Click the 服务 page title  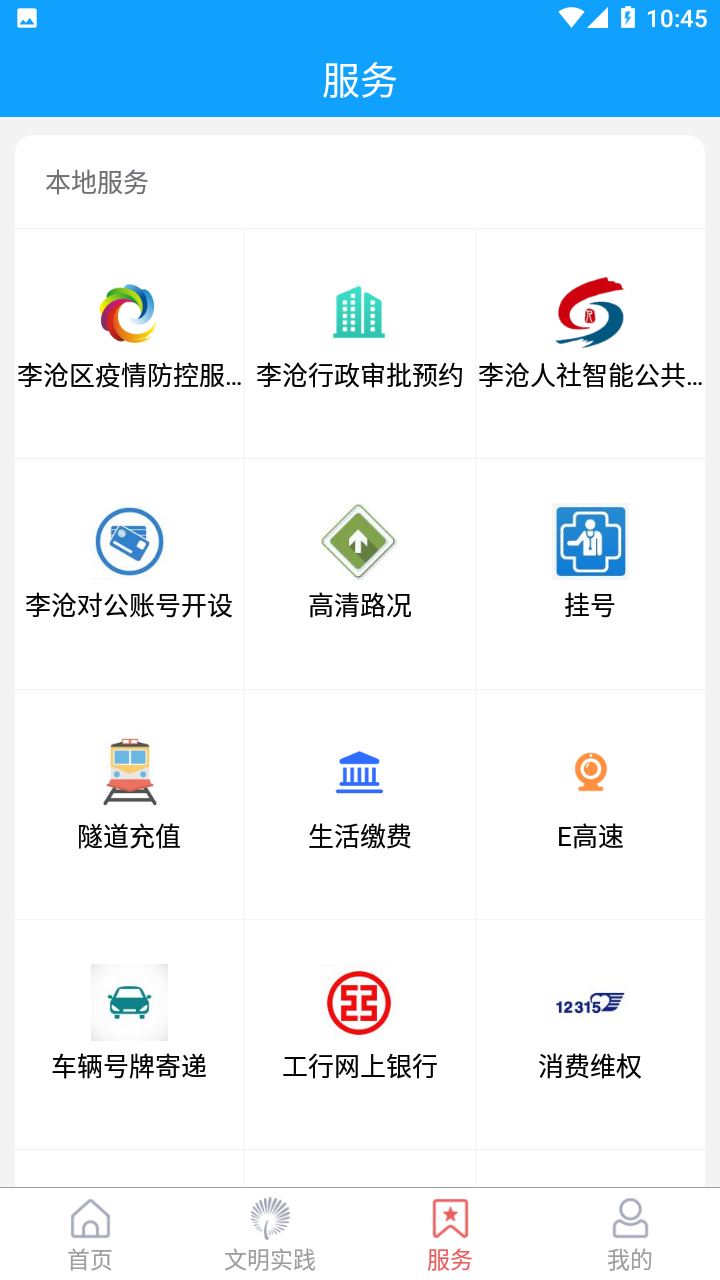coord(360,80)
